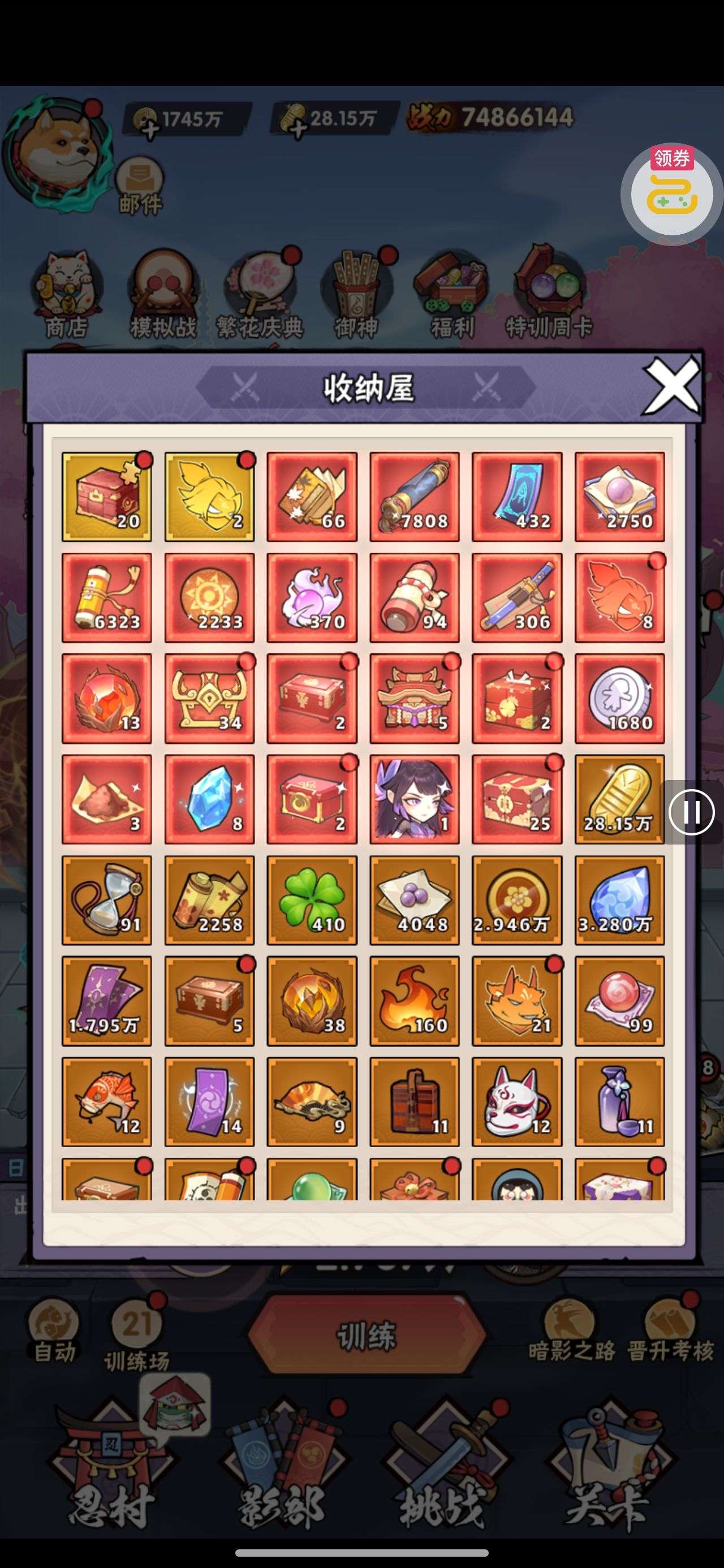Screen dimensions: 724x1568
Task: Select the golden hair piece item with 2
Action: [209, 496]
